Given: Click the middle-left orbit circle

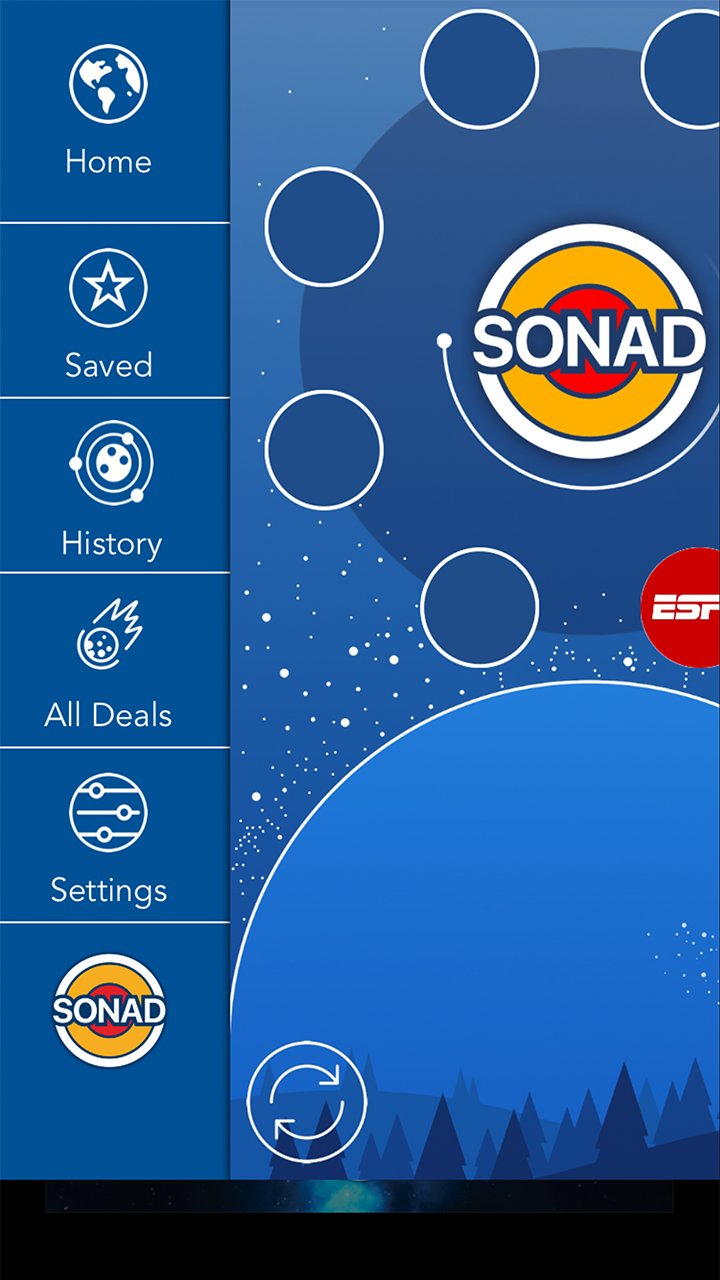Looking at the screenshot, I should (x=323, y=450).
